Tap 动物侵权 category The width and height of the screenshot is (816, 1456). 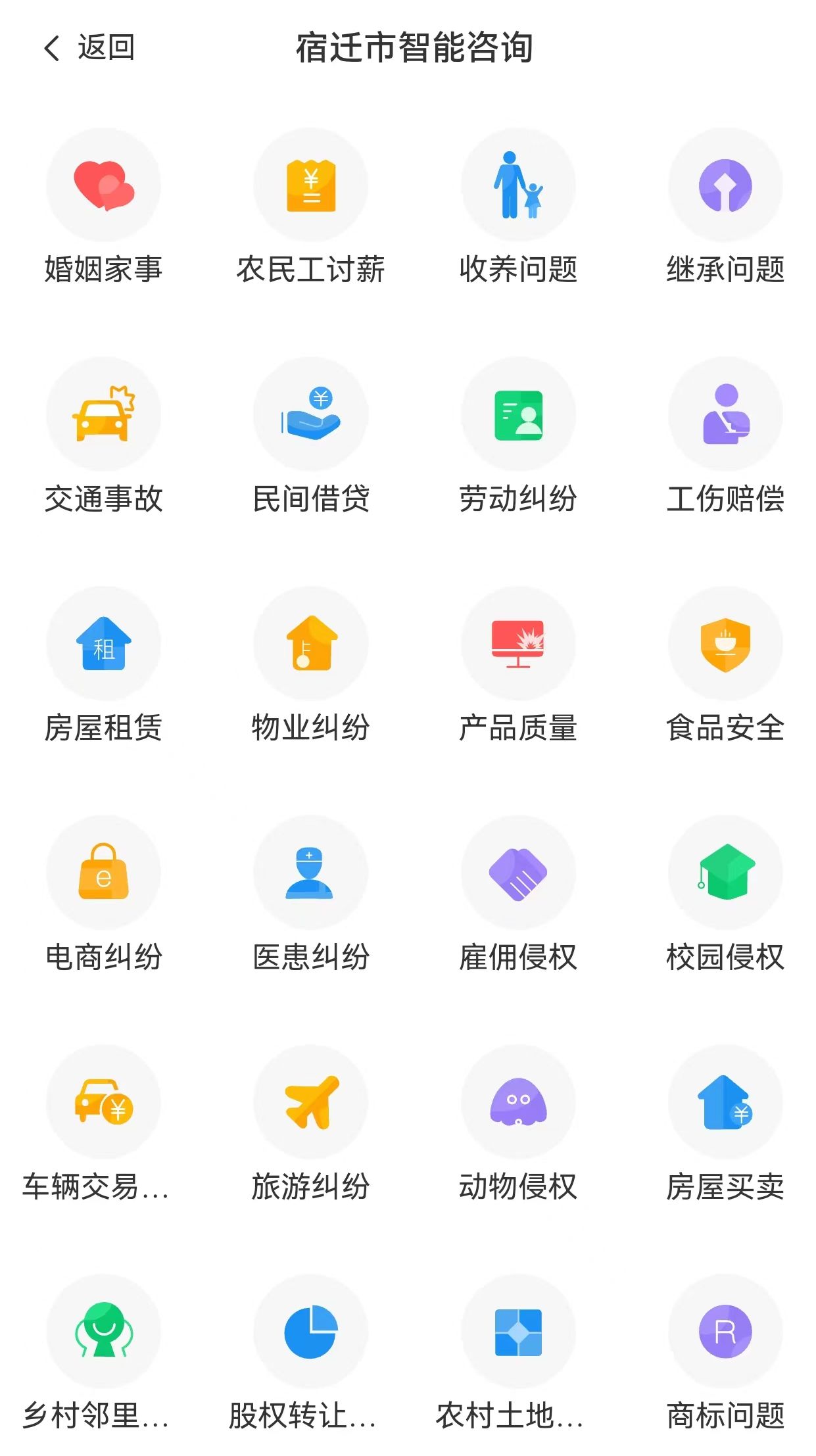coord(518,1102)
